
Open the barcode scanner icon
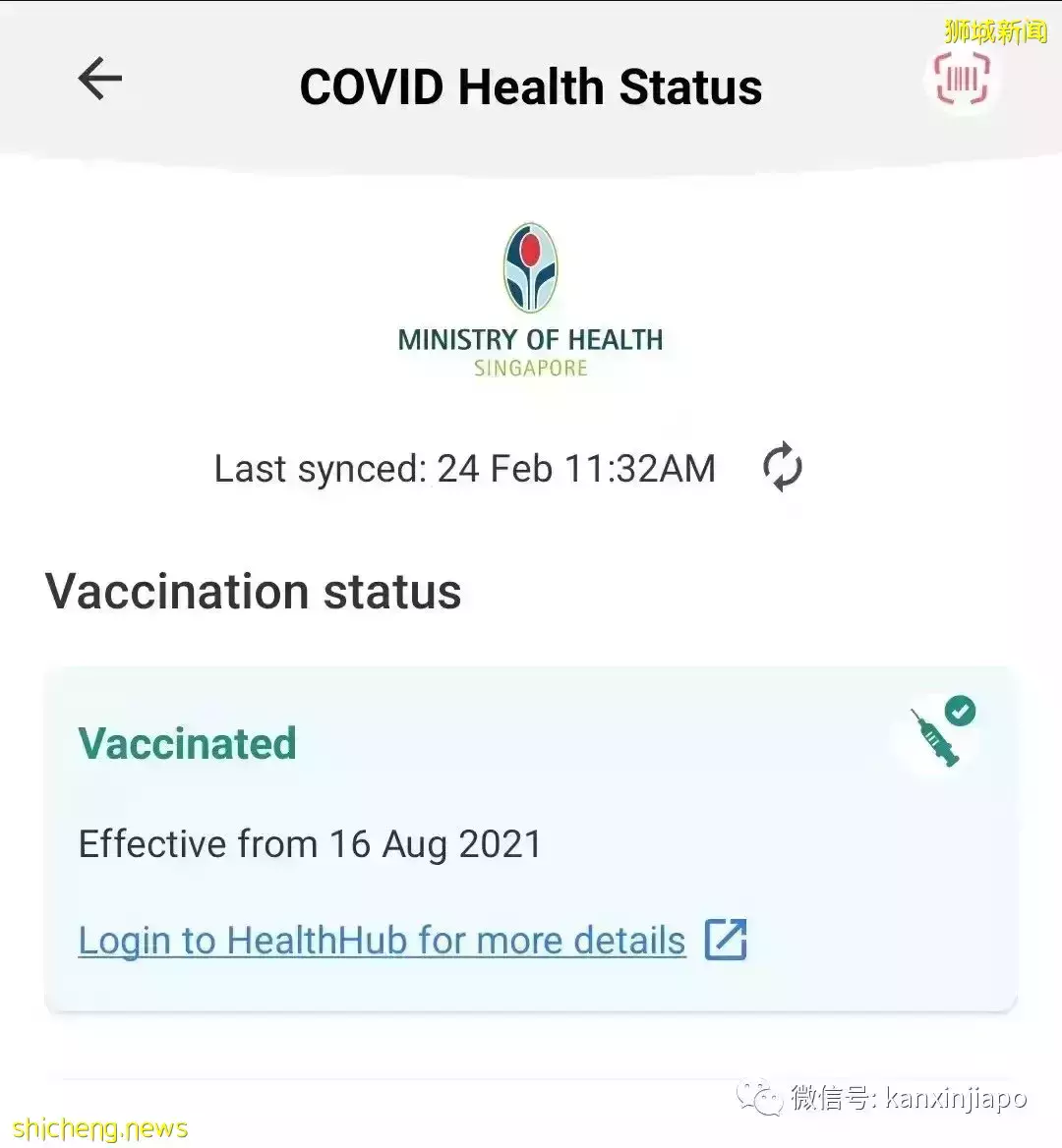tap(961, 79)
